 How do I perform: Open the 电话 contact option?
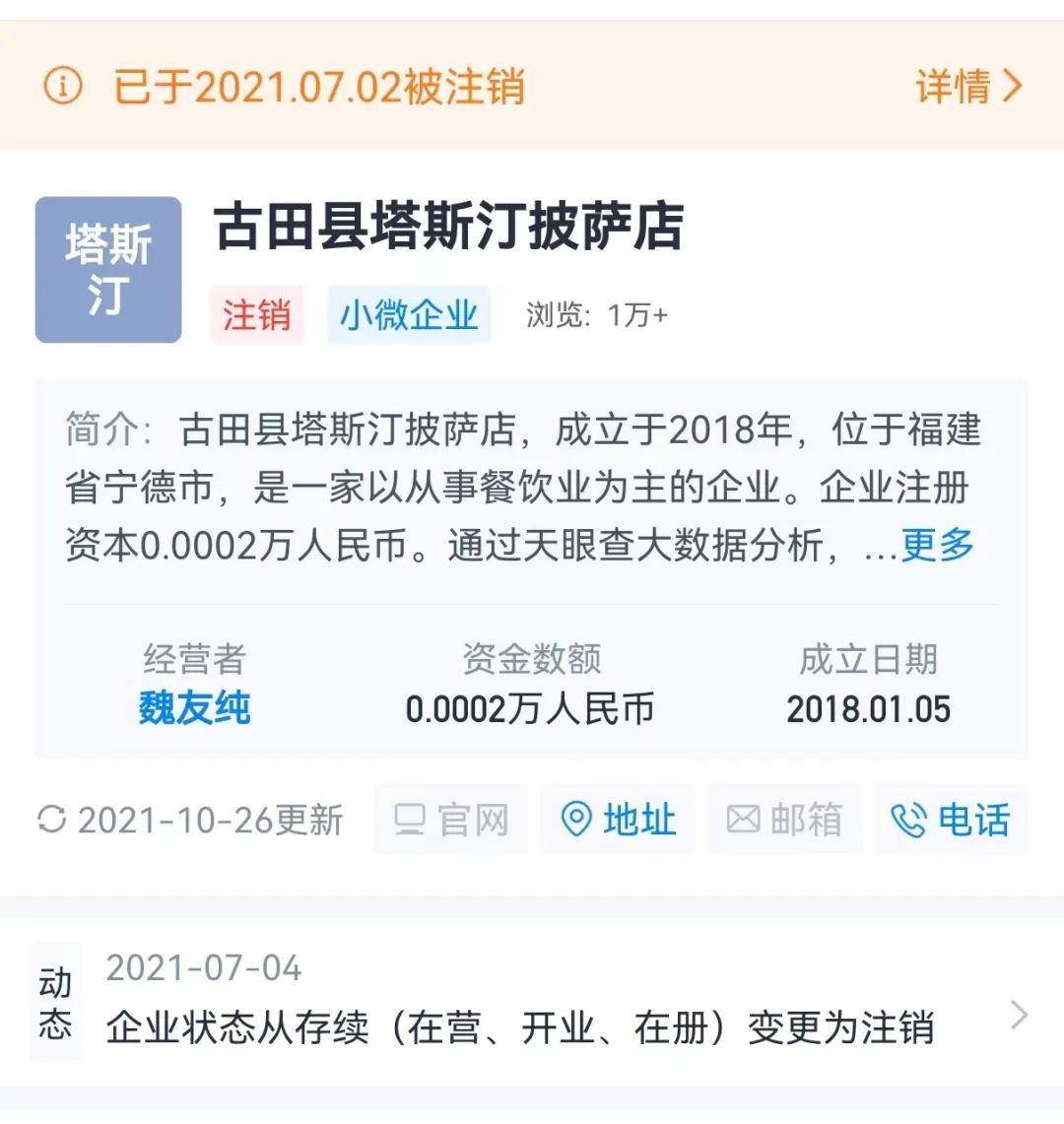[950, 820]
